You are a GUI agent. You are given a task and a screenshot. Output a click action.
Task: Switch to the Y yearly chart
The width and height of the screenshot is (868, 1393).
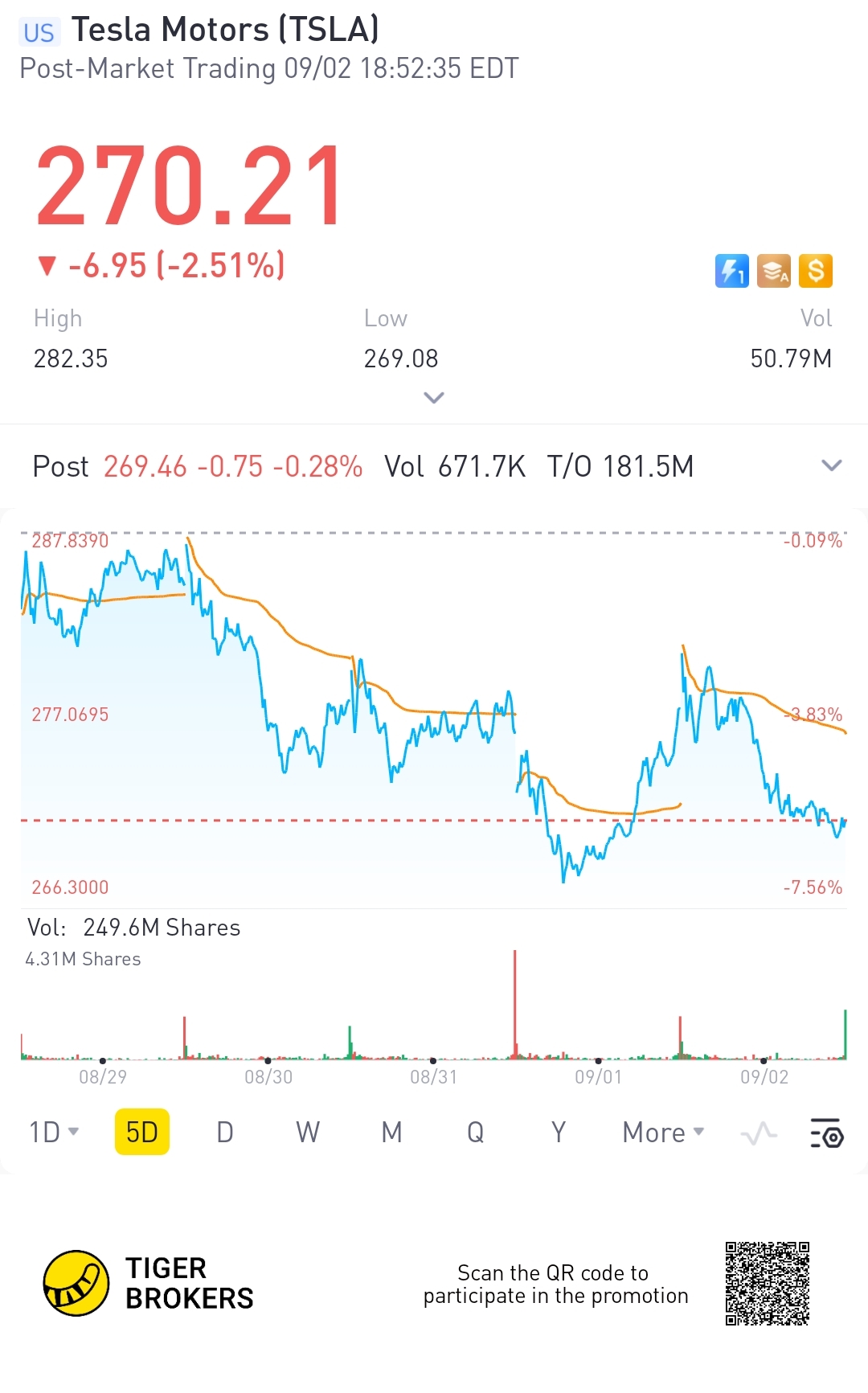559,1132
